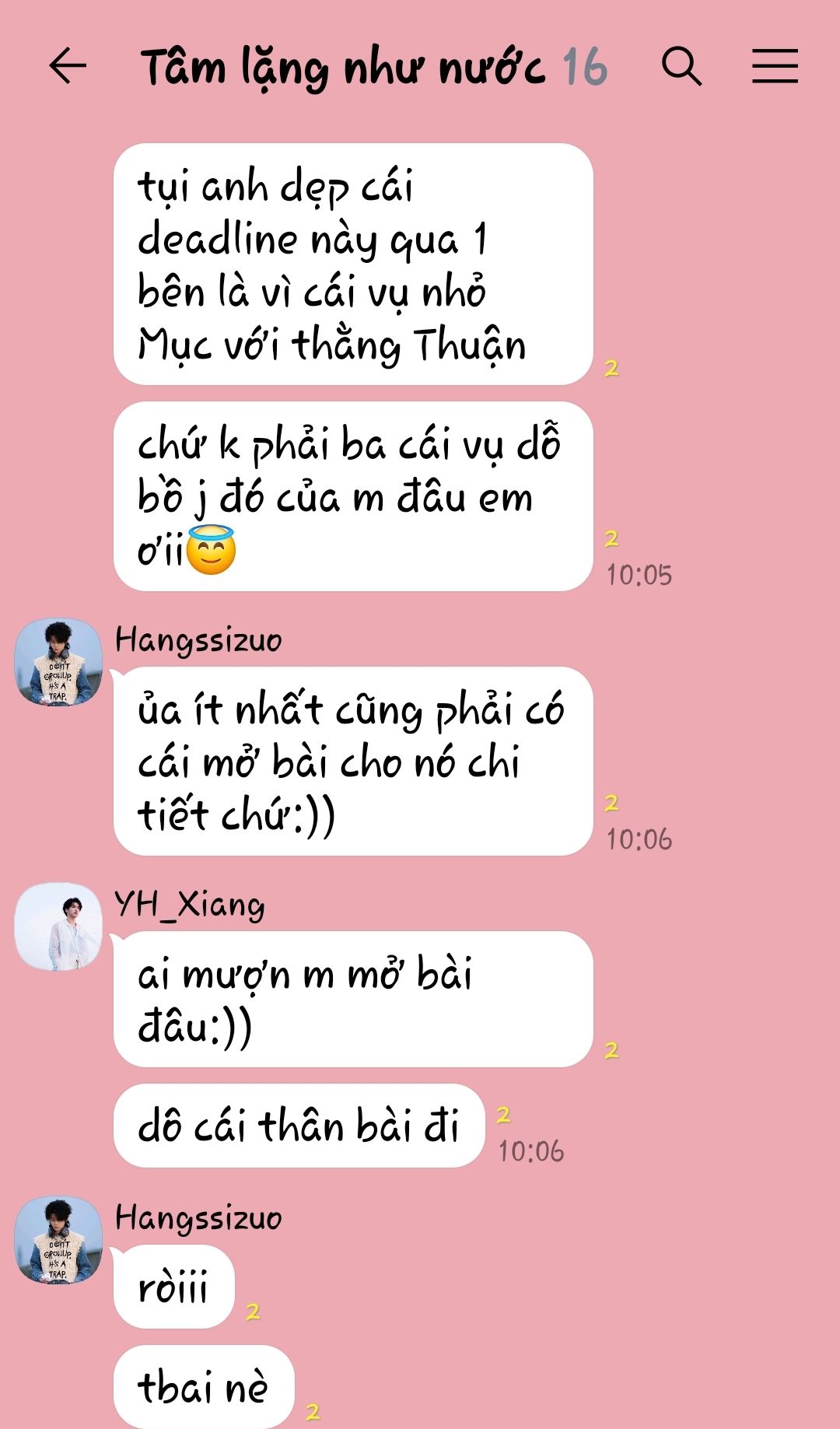The height and width of the screenshot is (1429, 840).
Task: Tap Hangssizuo's avatar beside the "ròiii" message
Action: [58, 1240]
